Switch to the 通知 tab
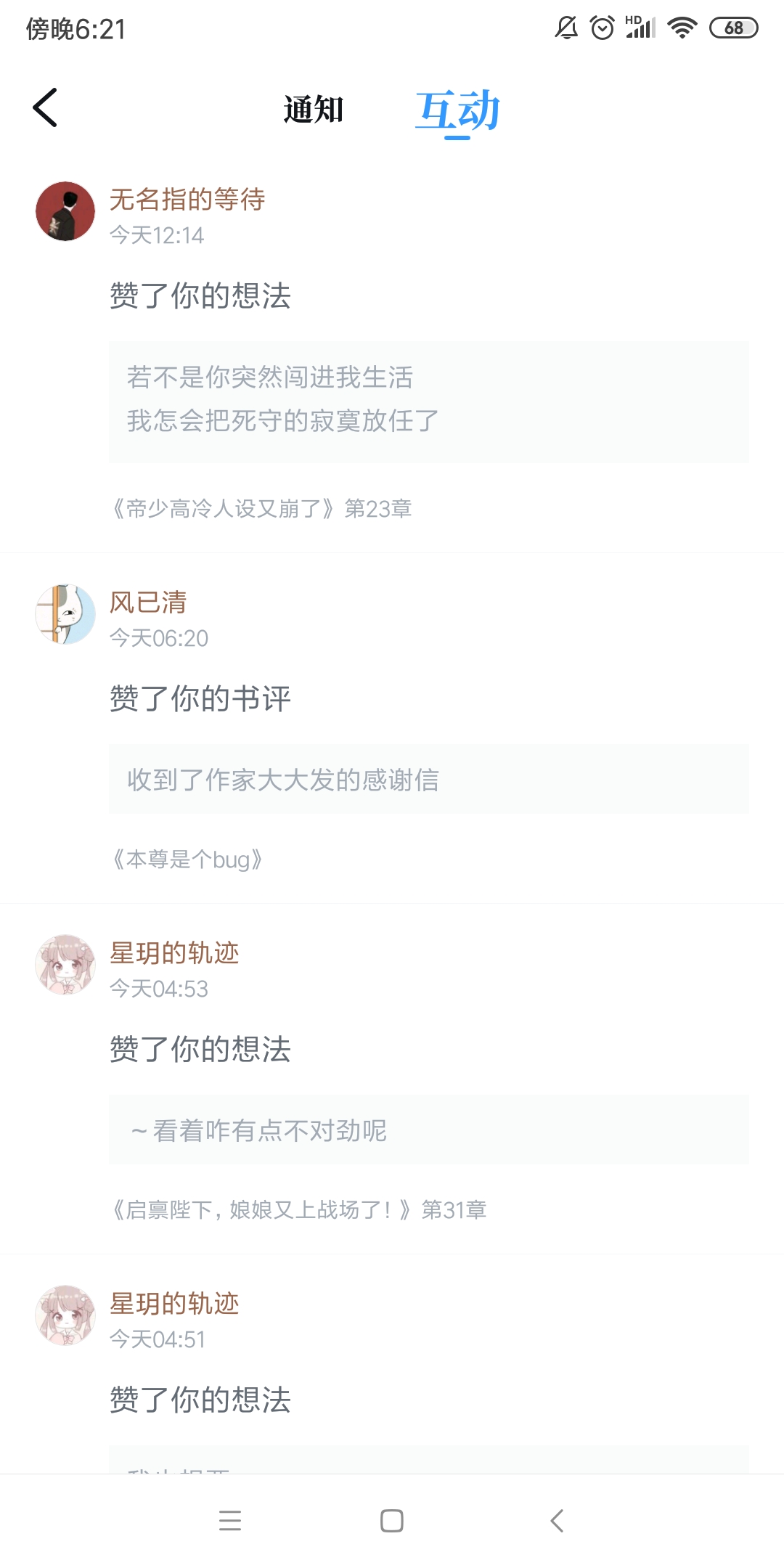The image size is (784, 1568). point(313,110)
